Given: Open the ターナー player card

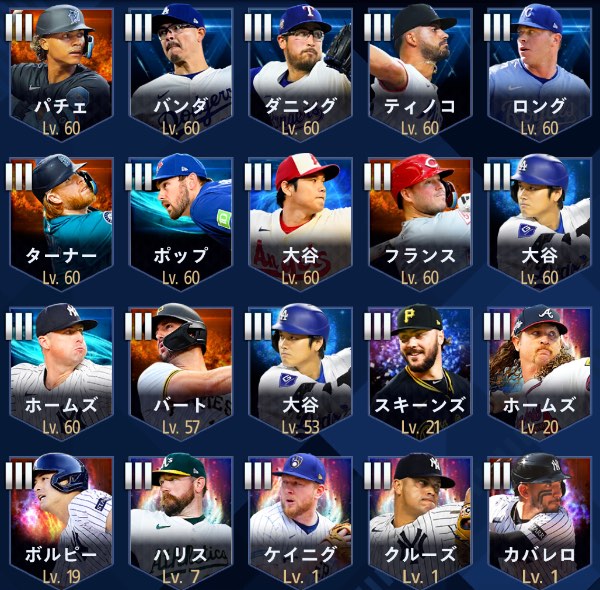Looking at the screenshot, I should tap(60, 221).
